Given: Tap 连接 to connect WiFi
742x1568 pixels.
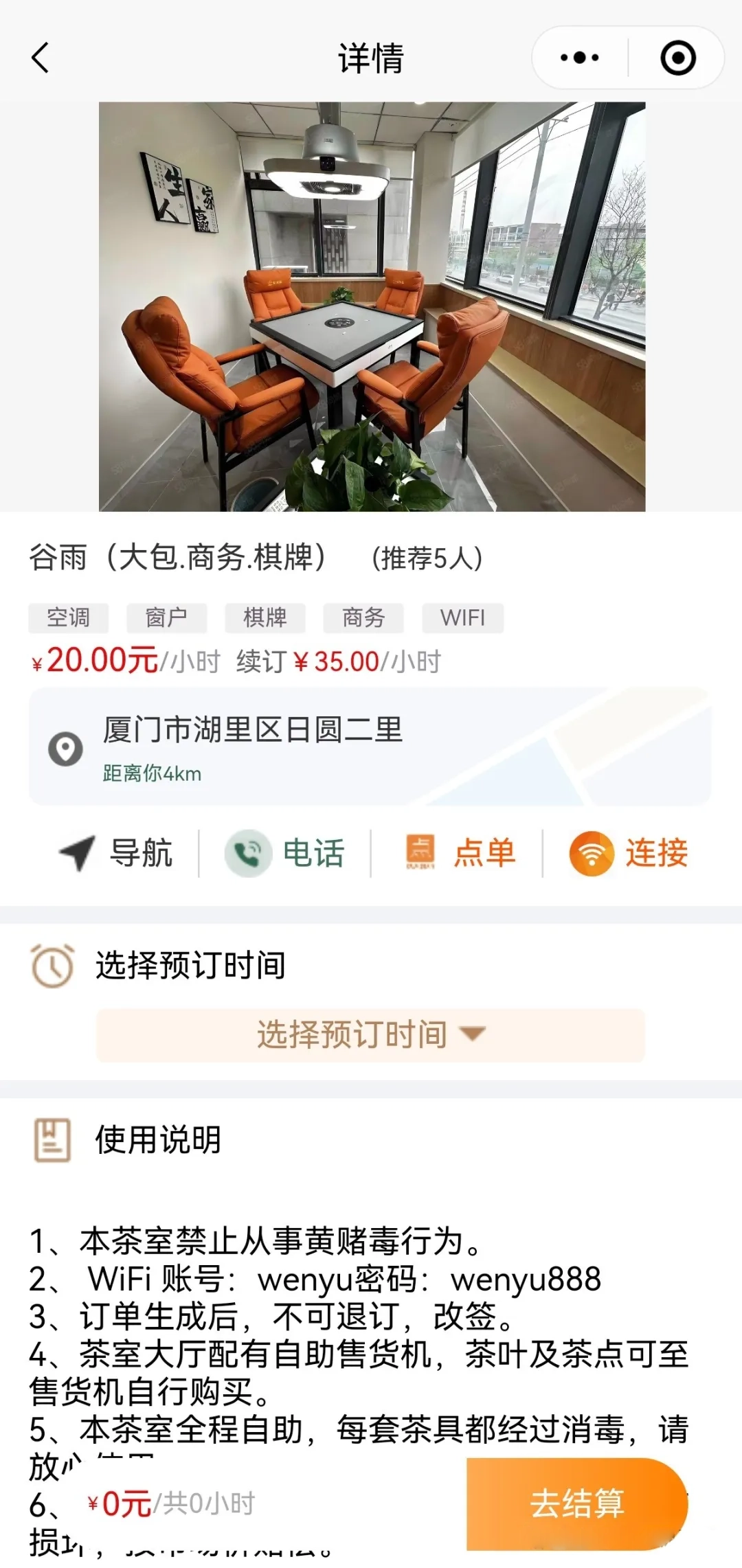Looking at the screenshot, I should pos(629,853).
